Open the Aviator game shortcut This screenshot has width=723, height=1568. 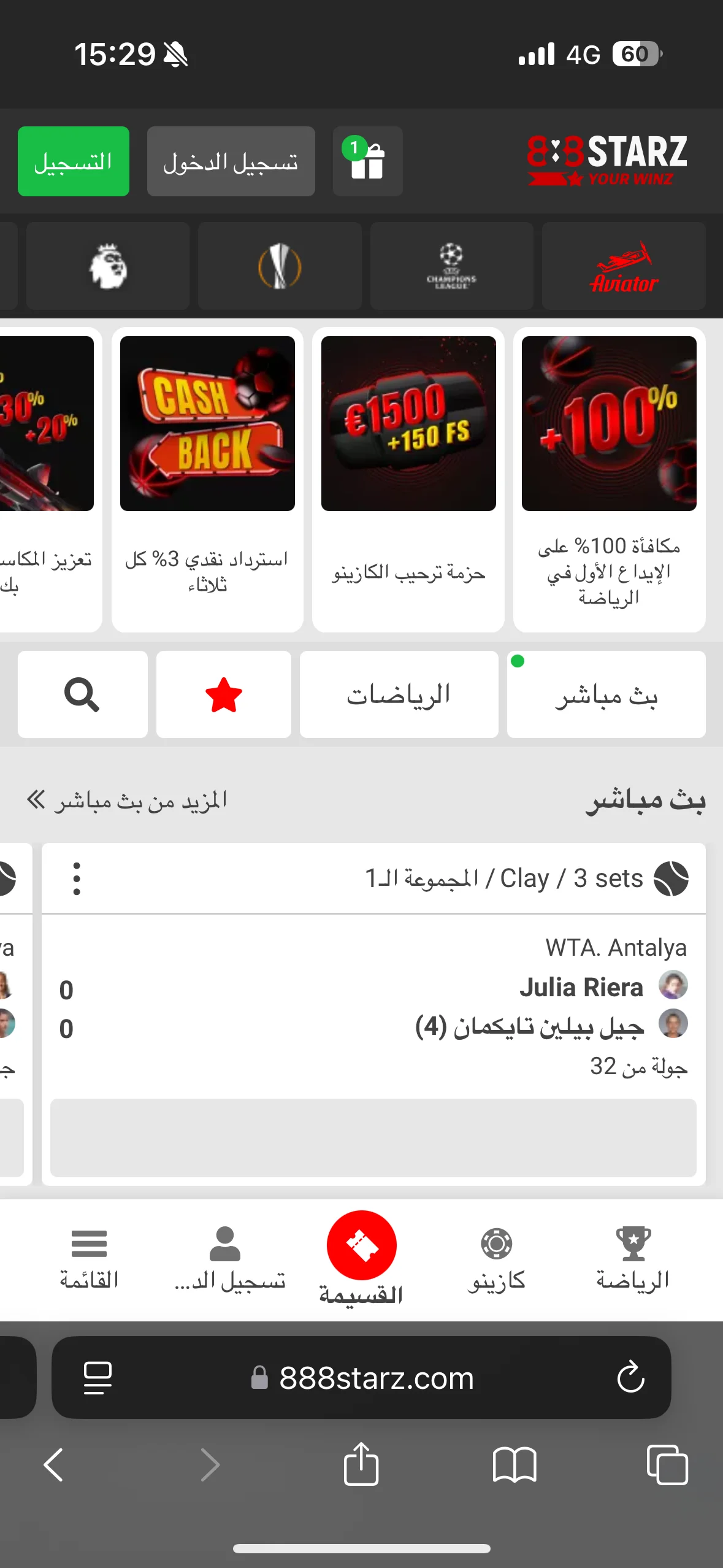point(623,266)
